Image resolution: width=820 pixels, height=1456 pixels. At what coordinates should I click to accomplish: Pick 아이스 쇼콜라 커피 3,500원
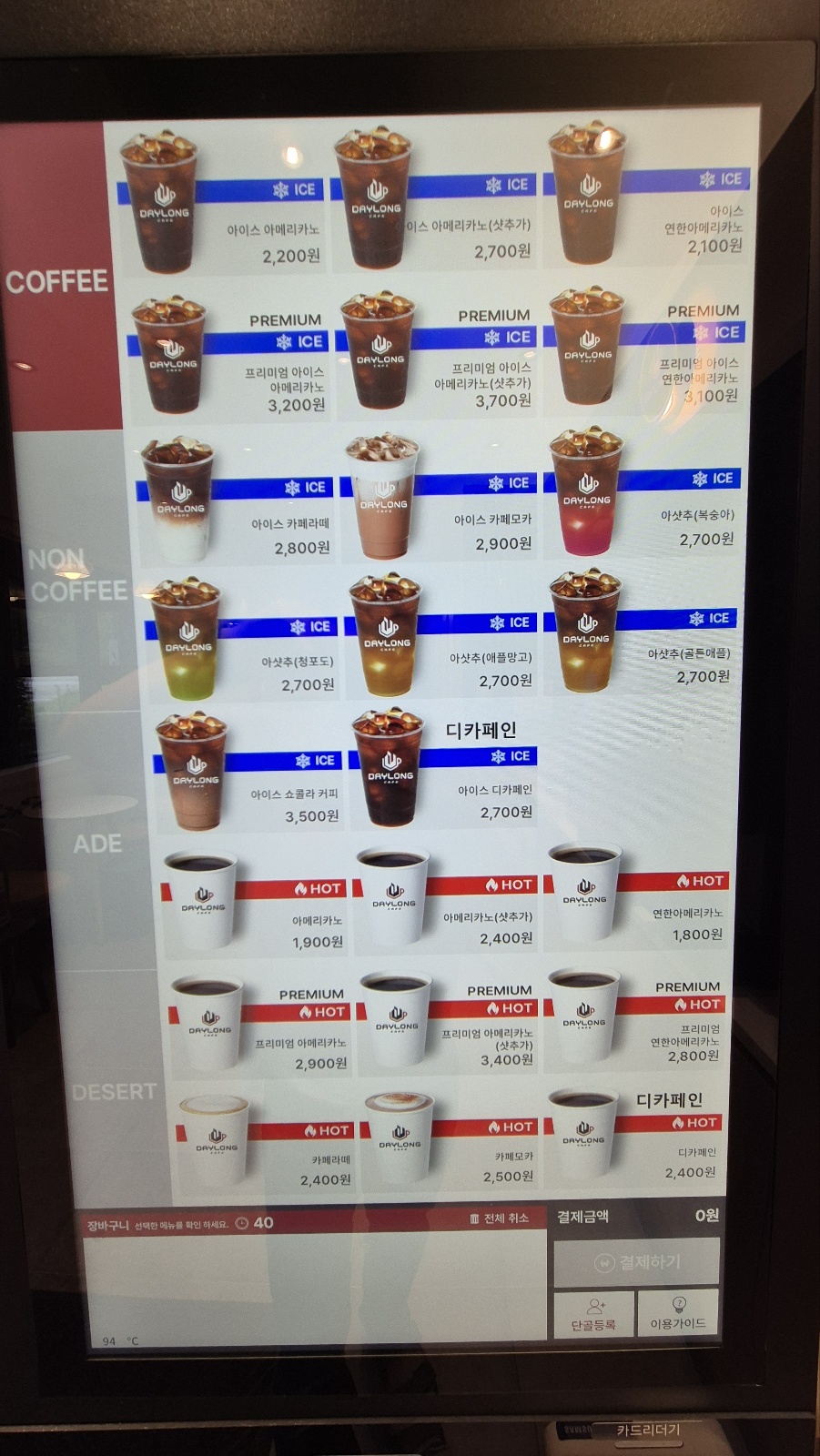point(250,775)
